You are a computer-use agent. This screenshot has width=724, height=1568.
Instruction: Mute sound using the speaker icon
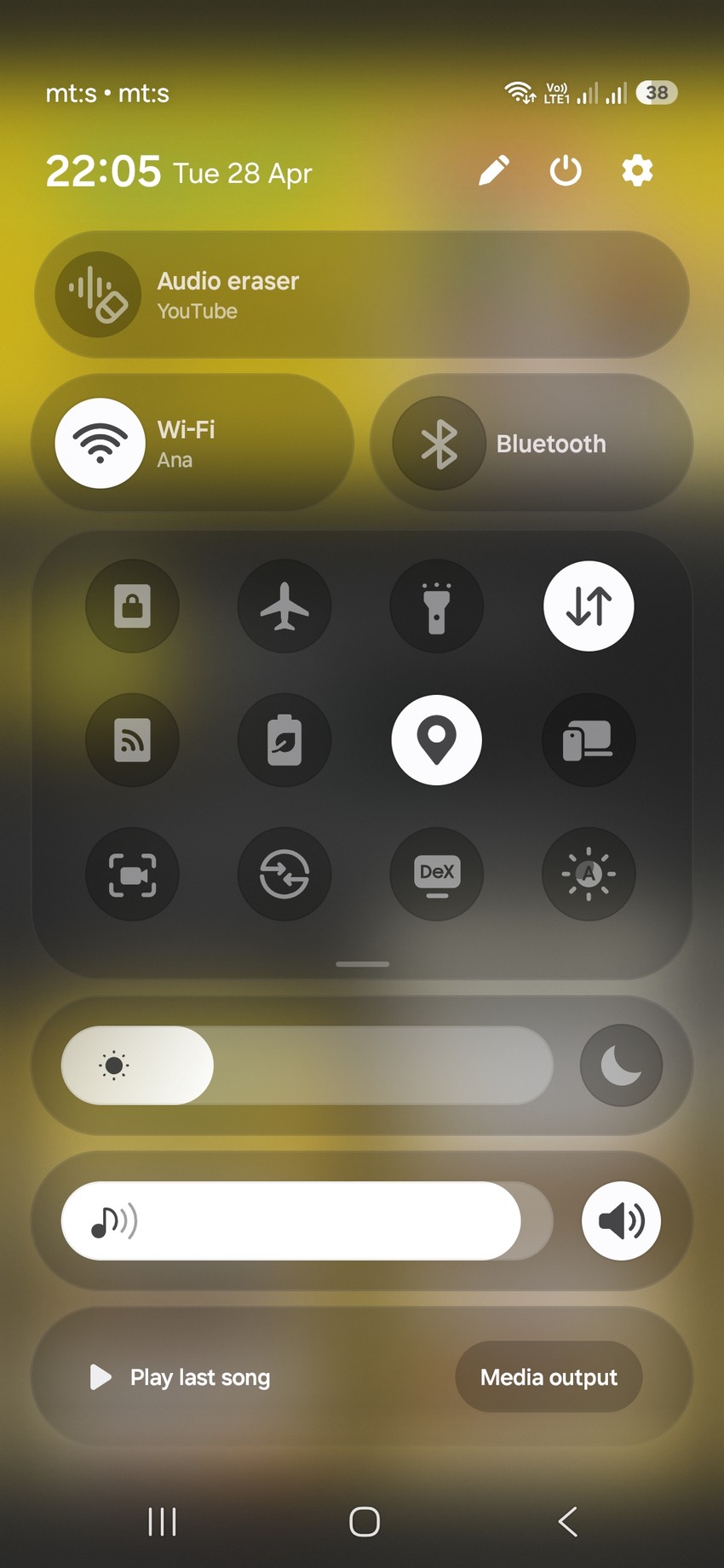pos(621,1221)
